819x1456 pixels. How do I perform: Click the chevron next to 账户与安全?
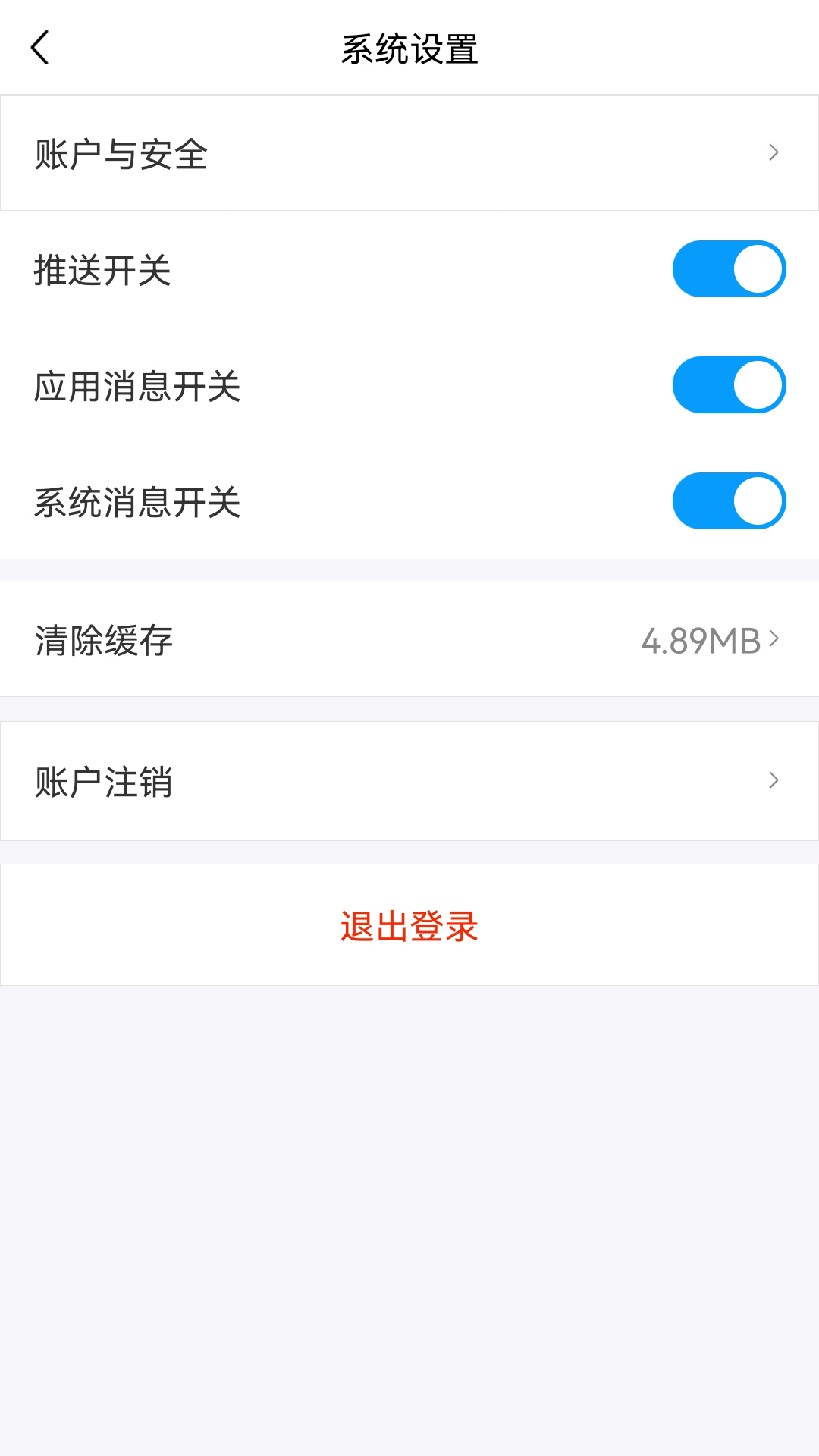click(x=773, y=152)
